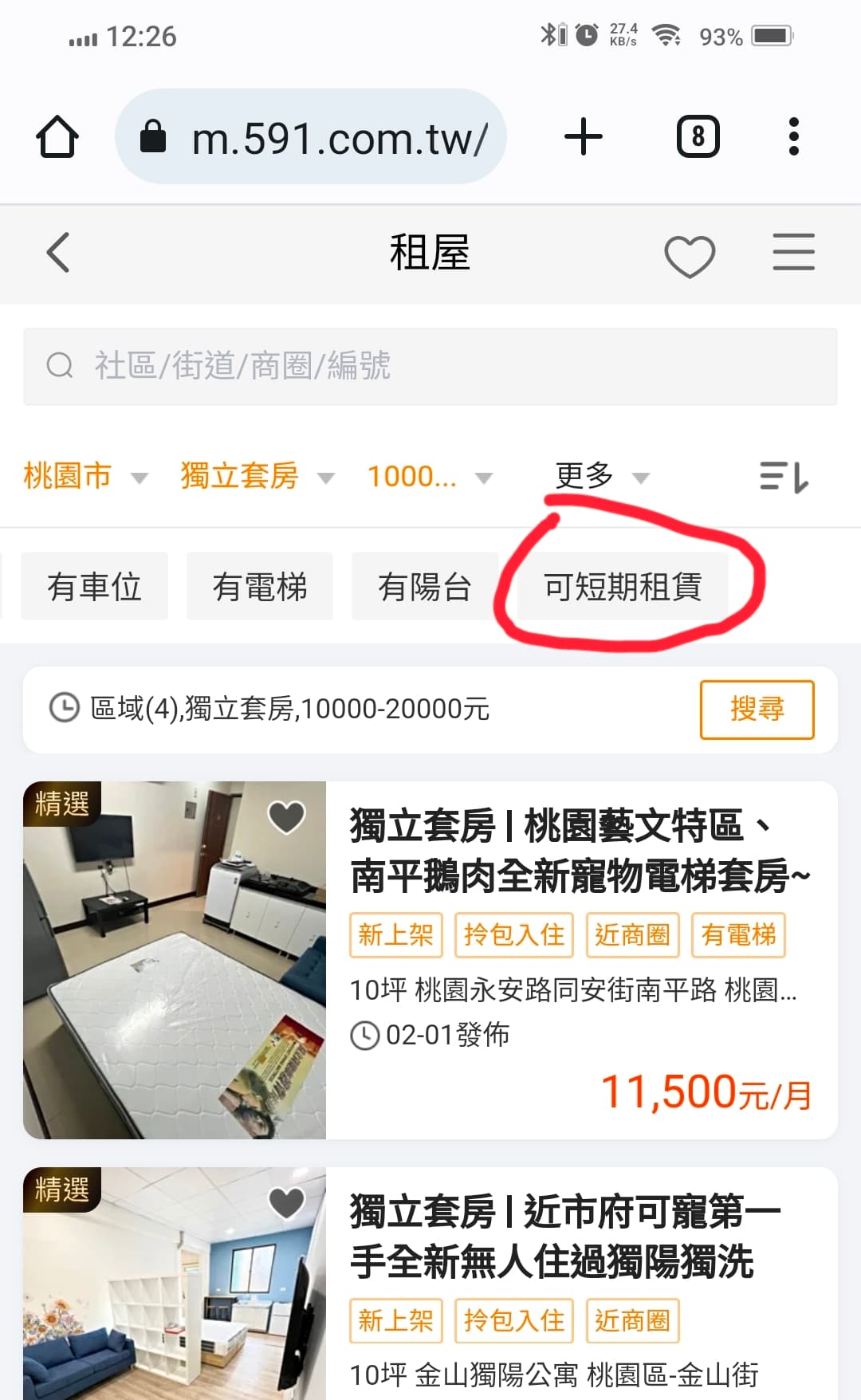Expand the 獨立套房 type dropdown
The width and height of the screenshot is (861, 1400).
click(x=256, y=477)
